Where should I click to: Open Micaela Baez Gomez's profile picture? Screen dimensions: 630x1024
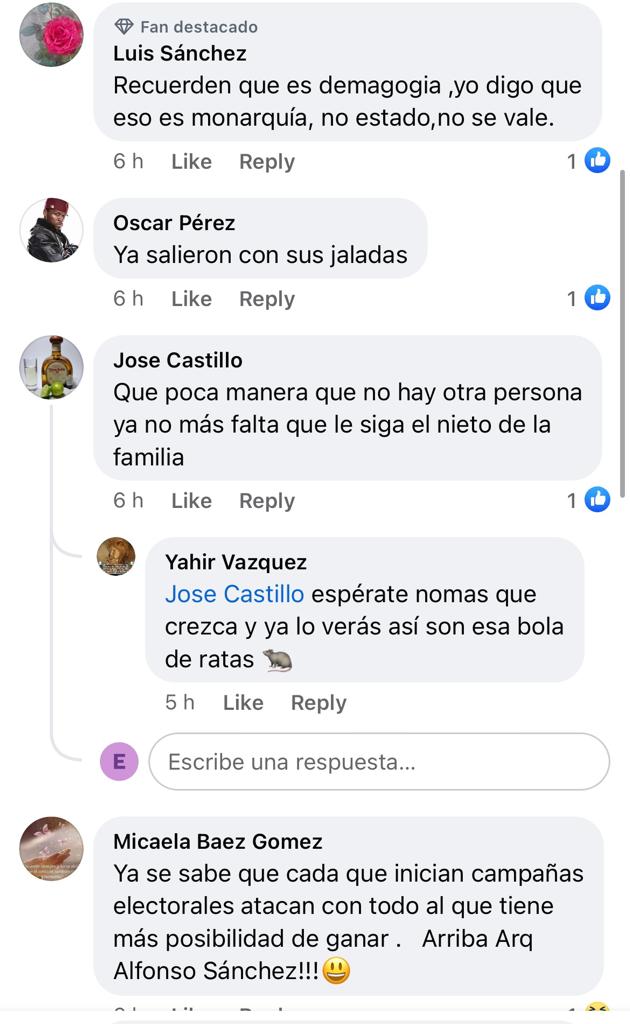click(x=52, y=848)
